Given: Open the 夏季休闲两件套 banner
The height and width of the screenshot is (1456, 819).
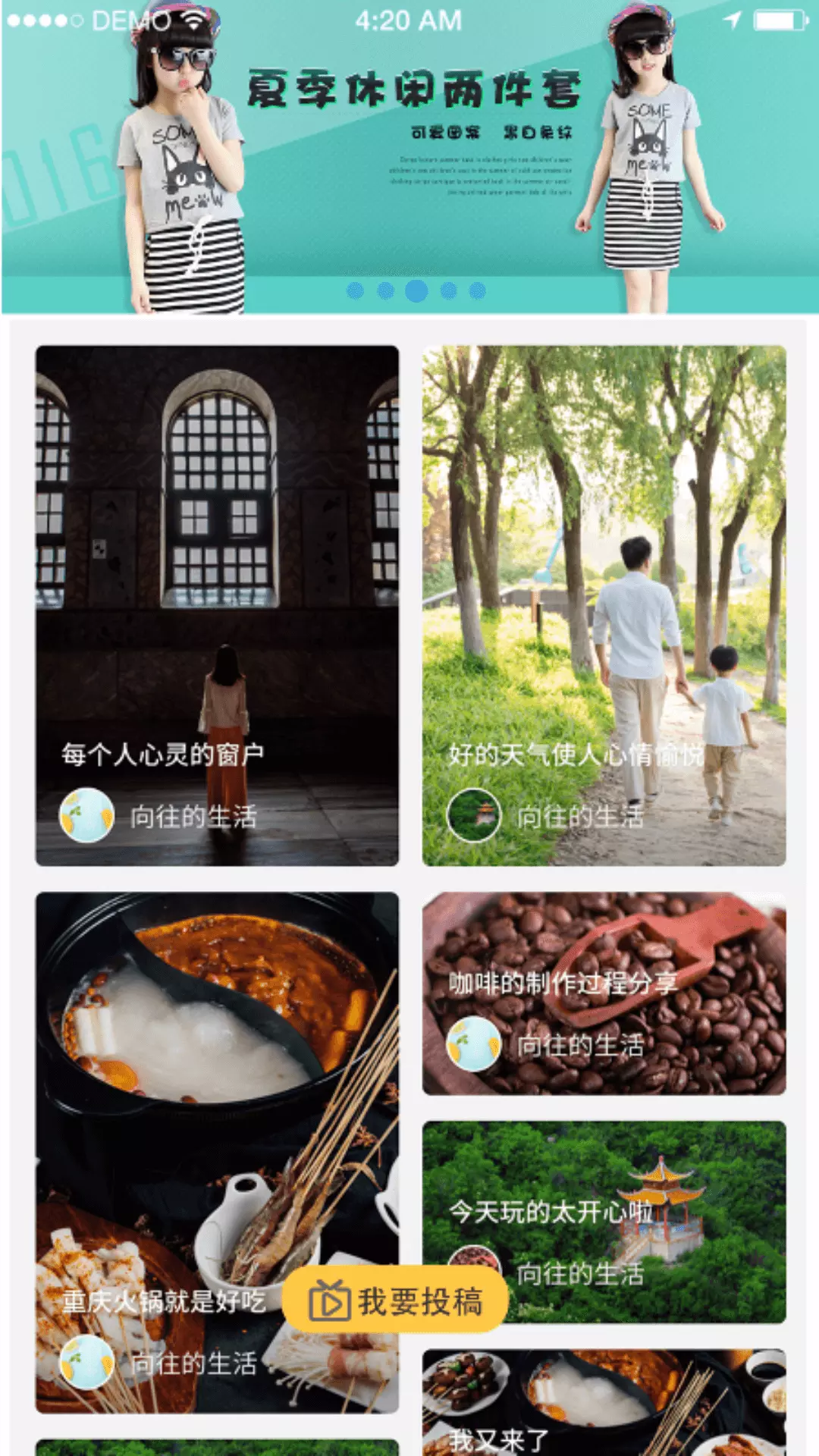Looking at the screenshot, I should tap(409, 157).
